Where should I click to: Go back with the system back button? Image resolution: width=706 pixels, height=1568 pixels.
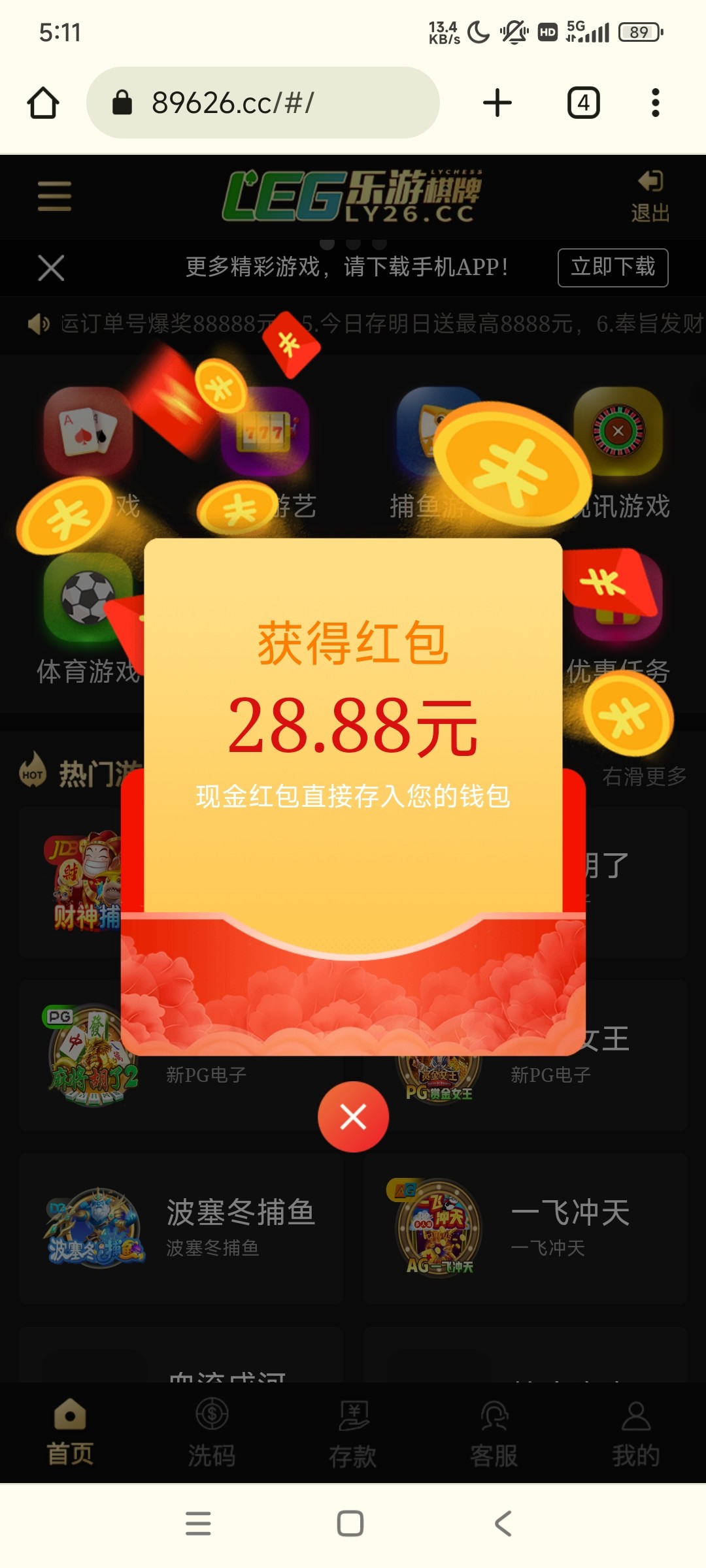pyautogui.click(x=503, y=1524)
